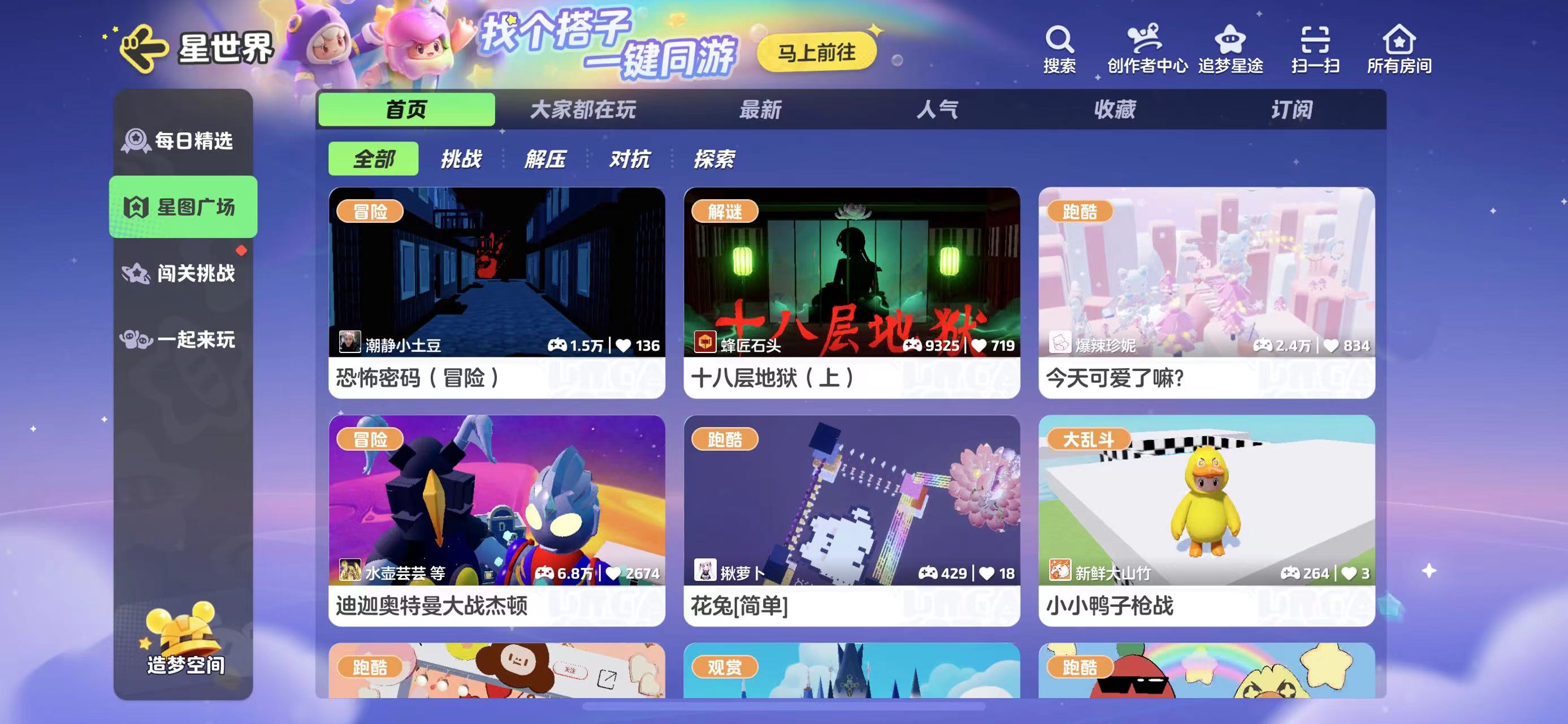This screenshot has height=724, width=1568.
Task: Switch to the 大家都在玩 tab
Action: point(583,110)
